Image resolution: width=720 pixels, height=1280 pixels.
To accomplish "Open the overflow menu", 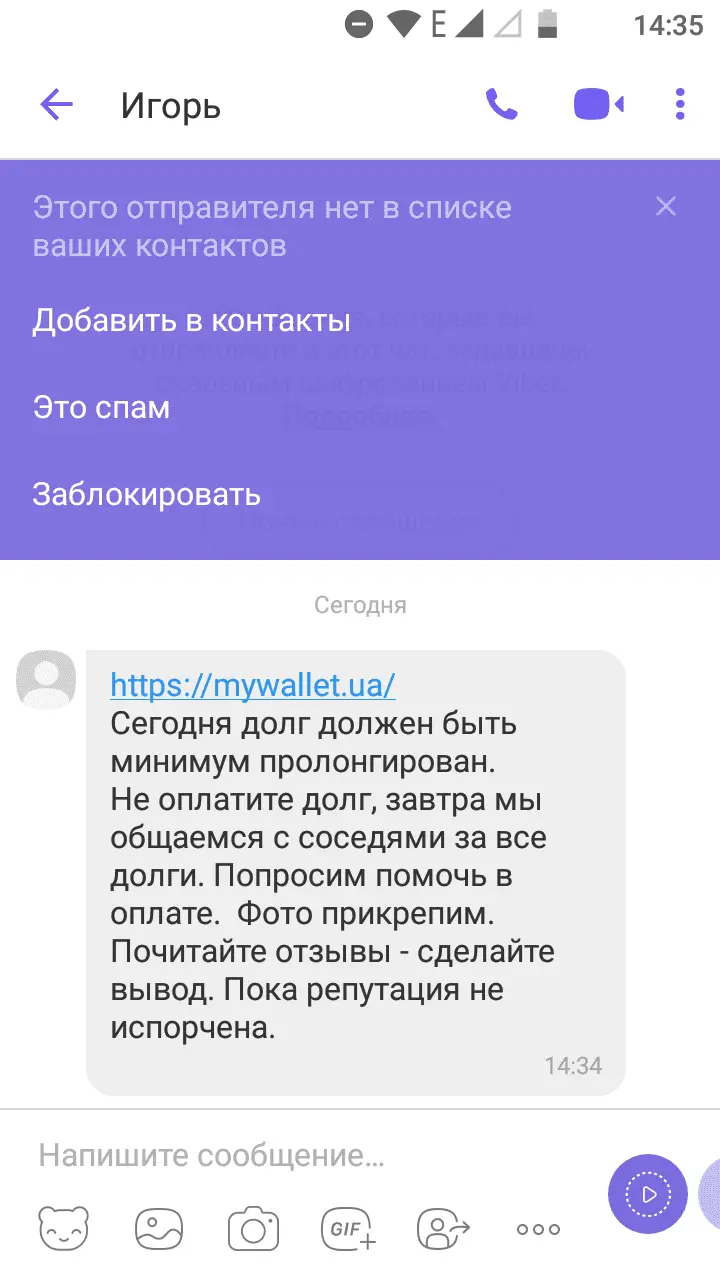I will pos(680,105).
